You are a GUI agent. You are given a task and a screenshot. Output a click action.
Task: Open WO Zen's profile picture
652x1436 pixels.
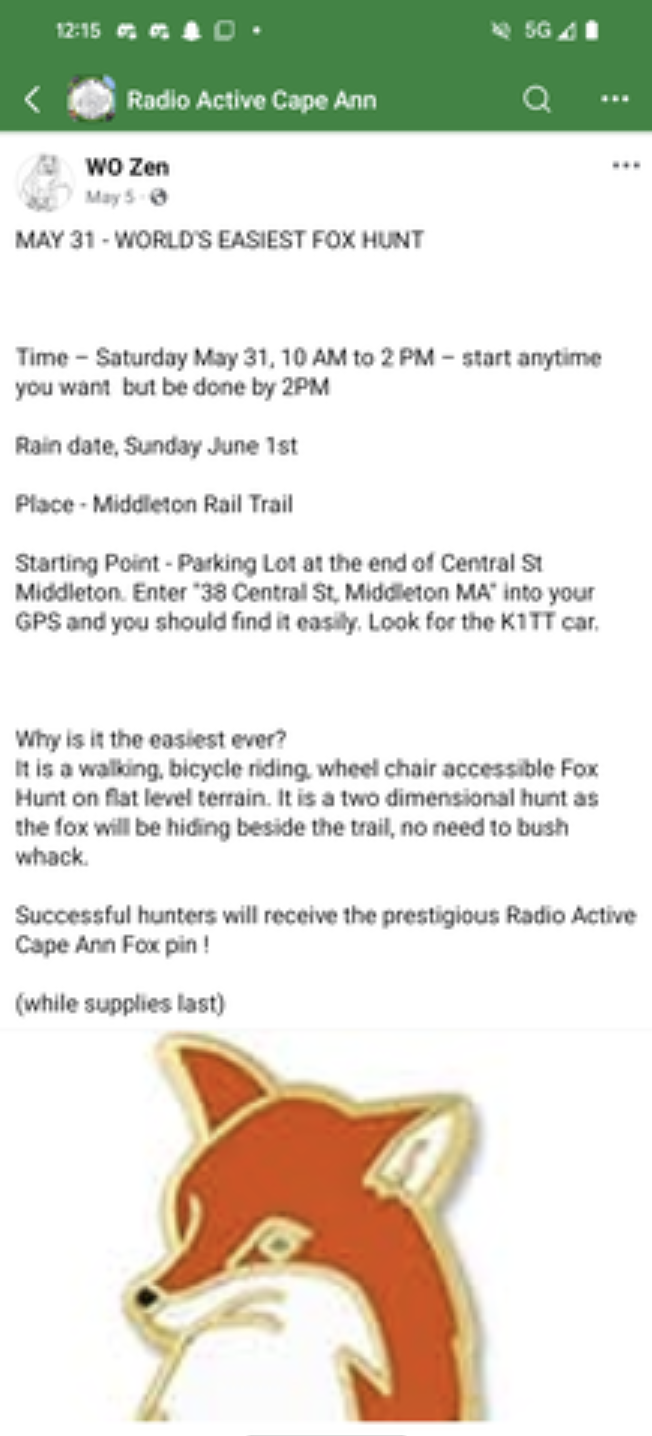(45, 182)
